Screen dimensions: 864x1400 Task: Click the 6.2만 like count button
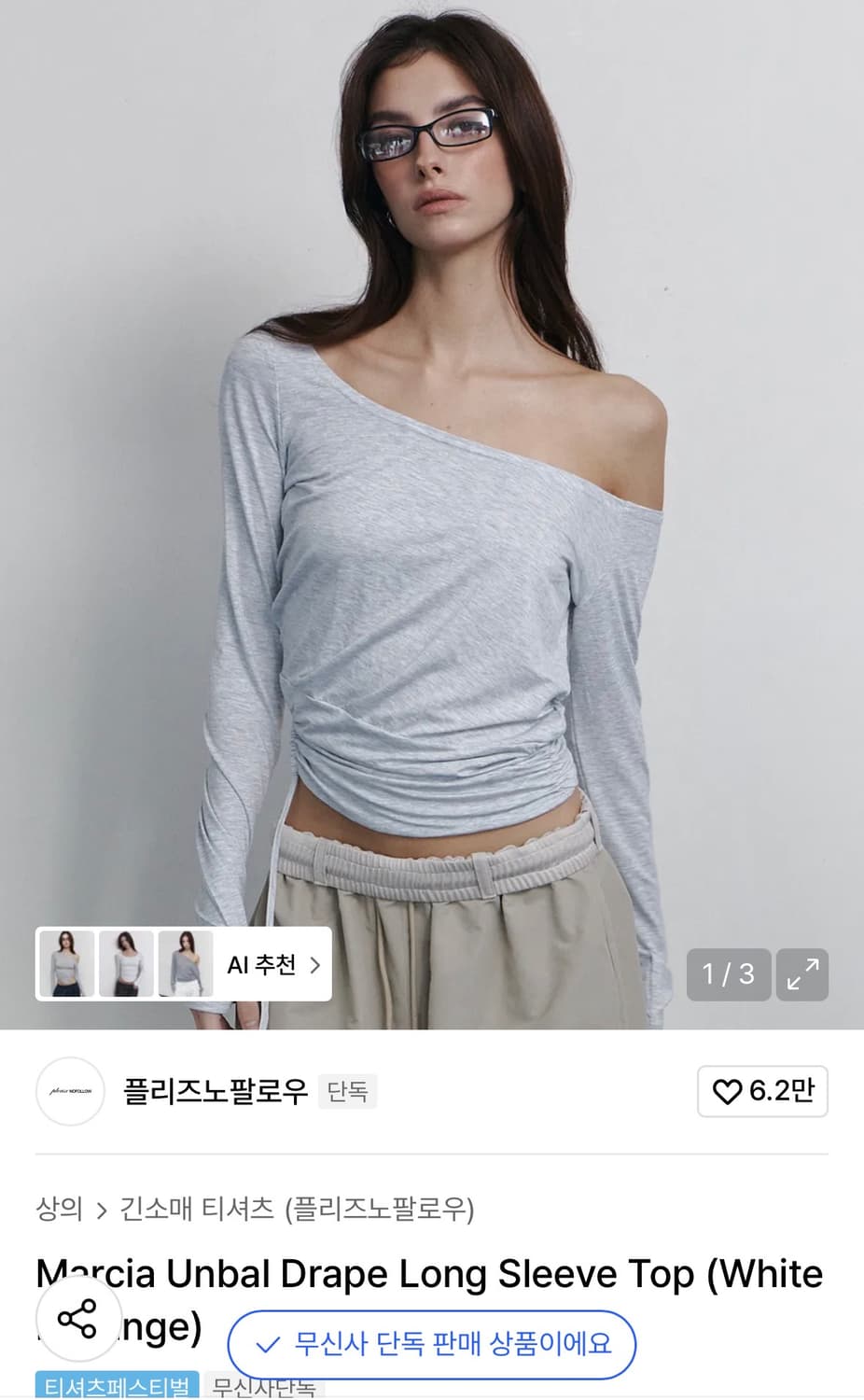coord(762,1091)
